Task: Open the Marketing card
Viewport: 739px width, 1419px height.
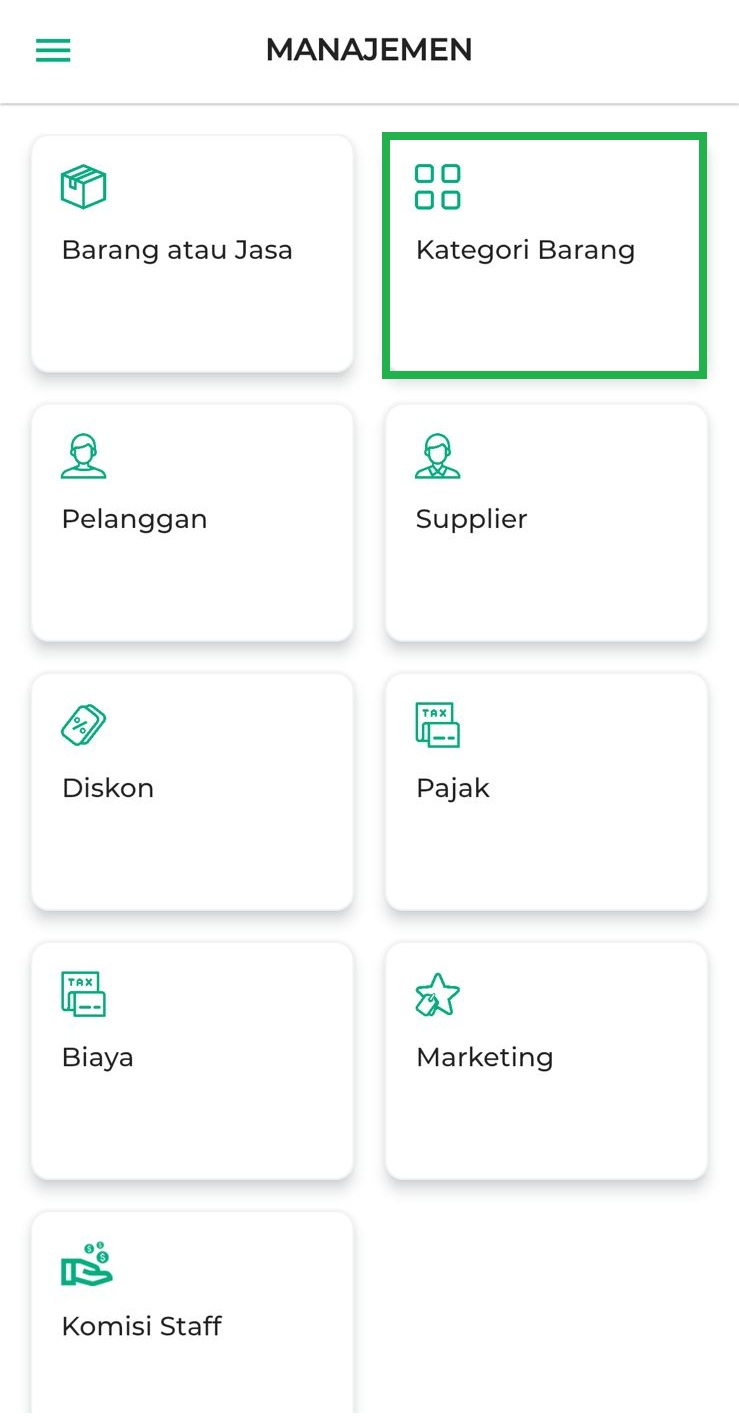Action: click(546, 1060)
